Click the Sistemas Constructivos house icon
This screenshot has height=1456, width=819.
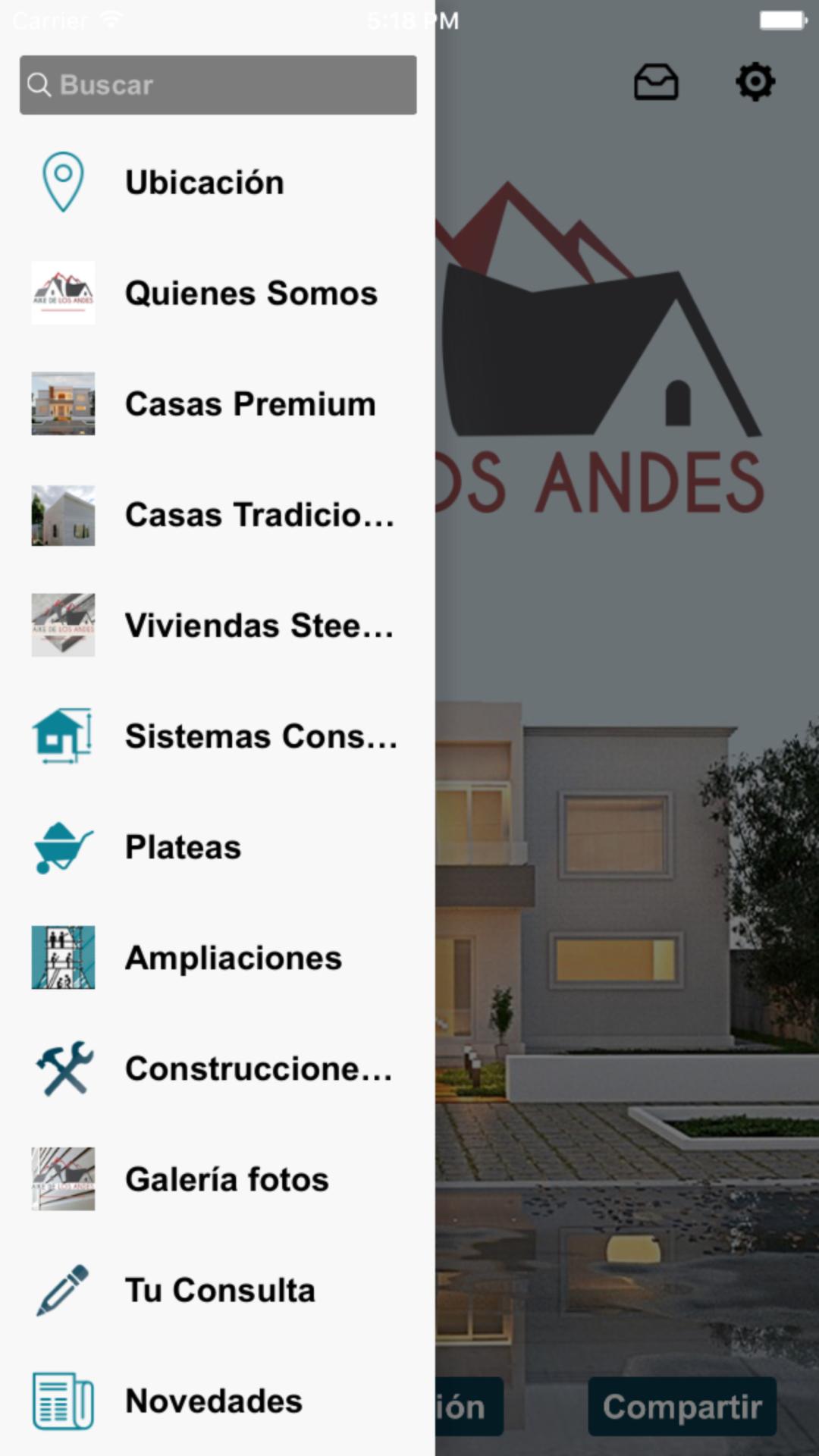click(x=63, y=734)
